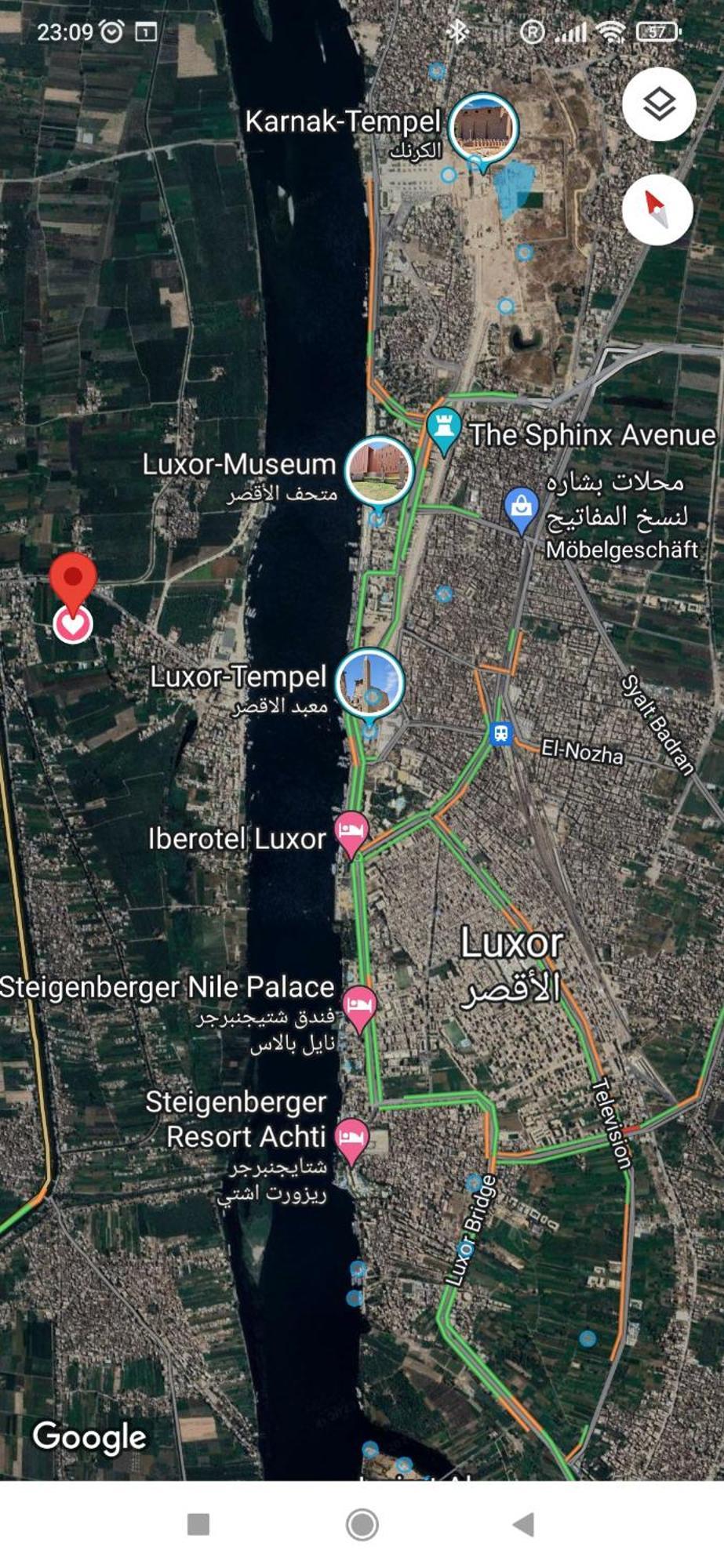The width and height of the screenshot is (724, 1568).
Task: Go back with the system back button
Action: [x=523, y=1524]
